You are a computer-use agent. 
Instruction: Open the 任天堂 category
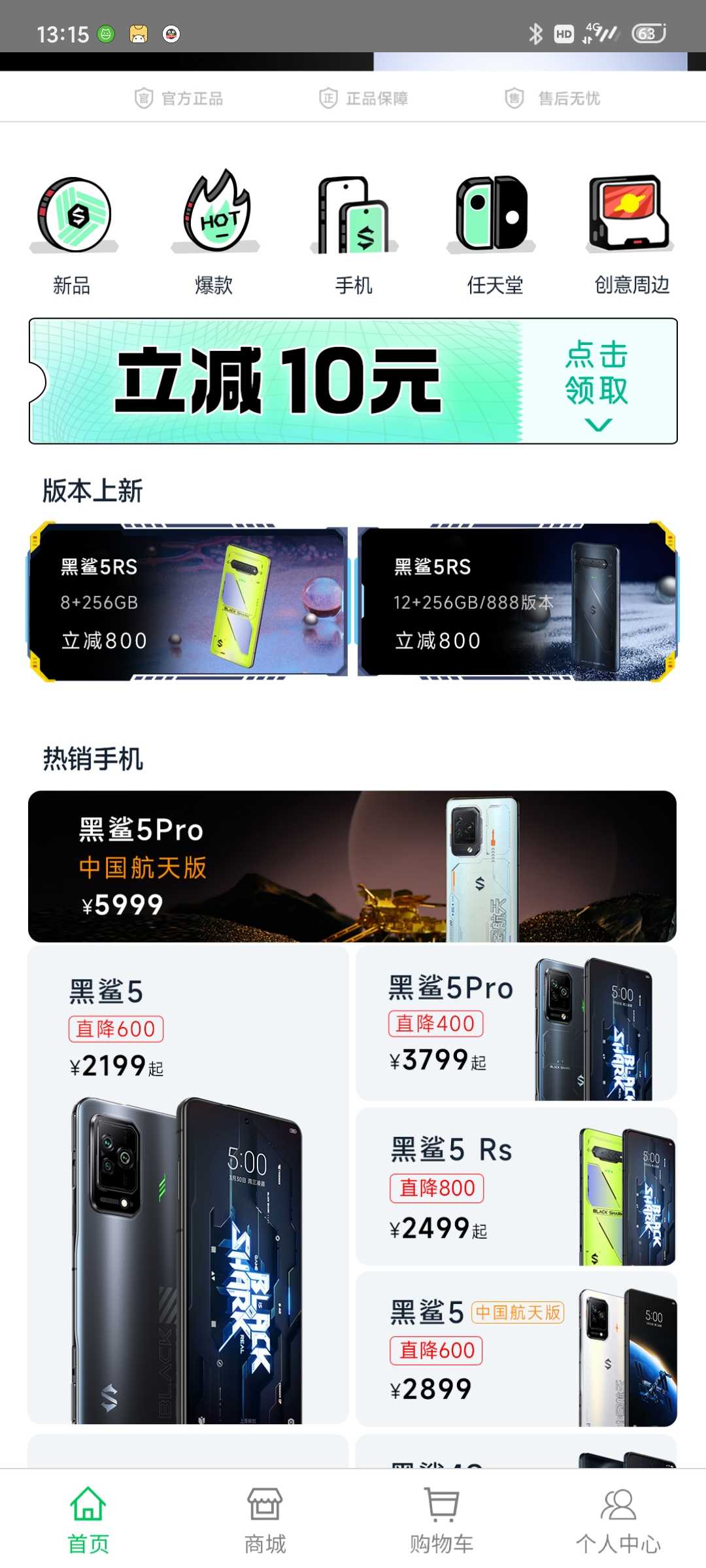(x=494, y=233)
